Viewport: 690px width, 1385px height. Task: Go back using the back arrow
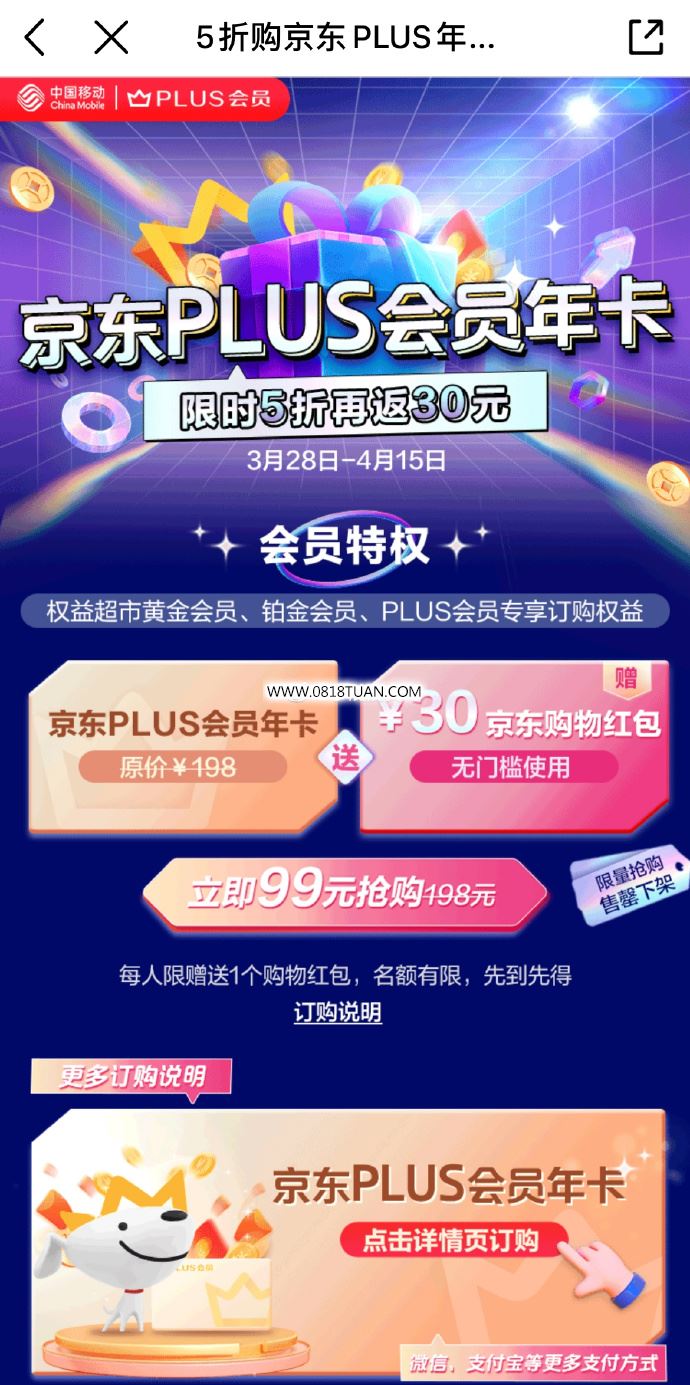[x=35, y=38]
